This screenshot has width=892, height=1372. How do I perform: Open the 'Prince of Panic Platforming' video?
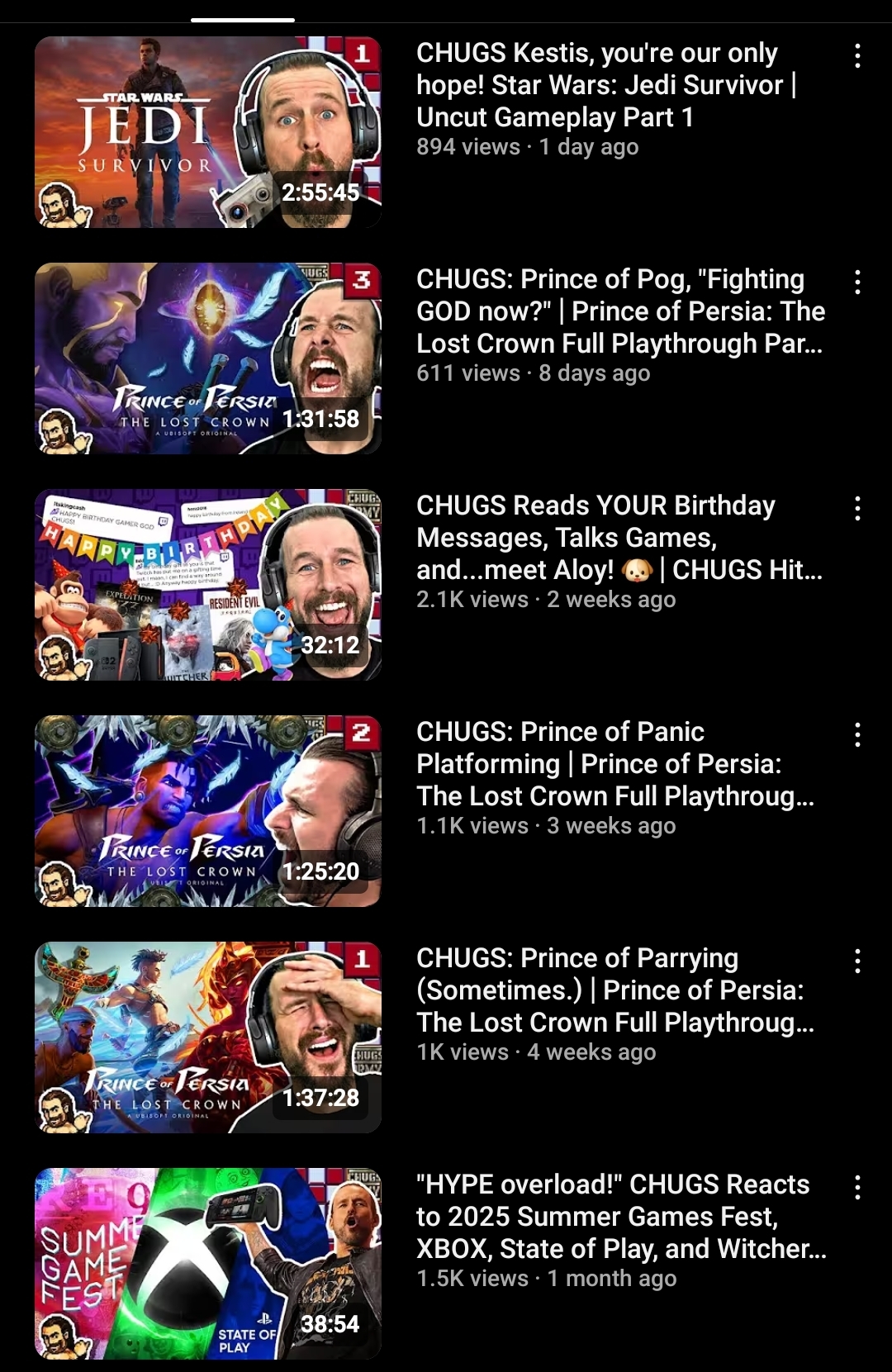pos(207,811)
